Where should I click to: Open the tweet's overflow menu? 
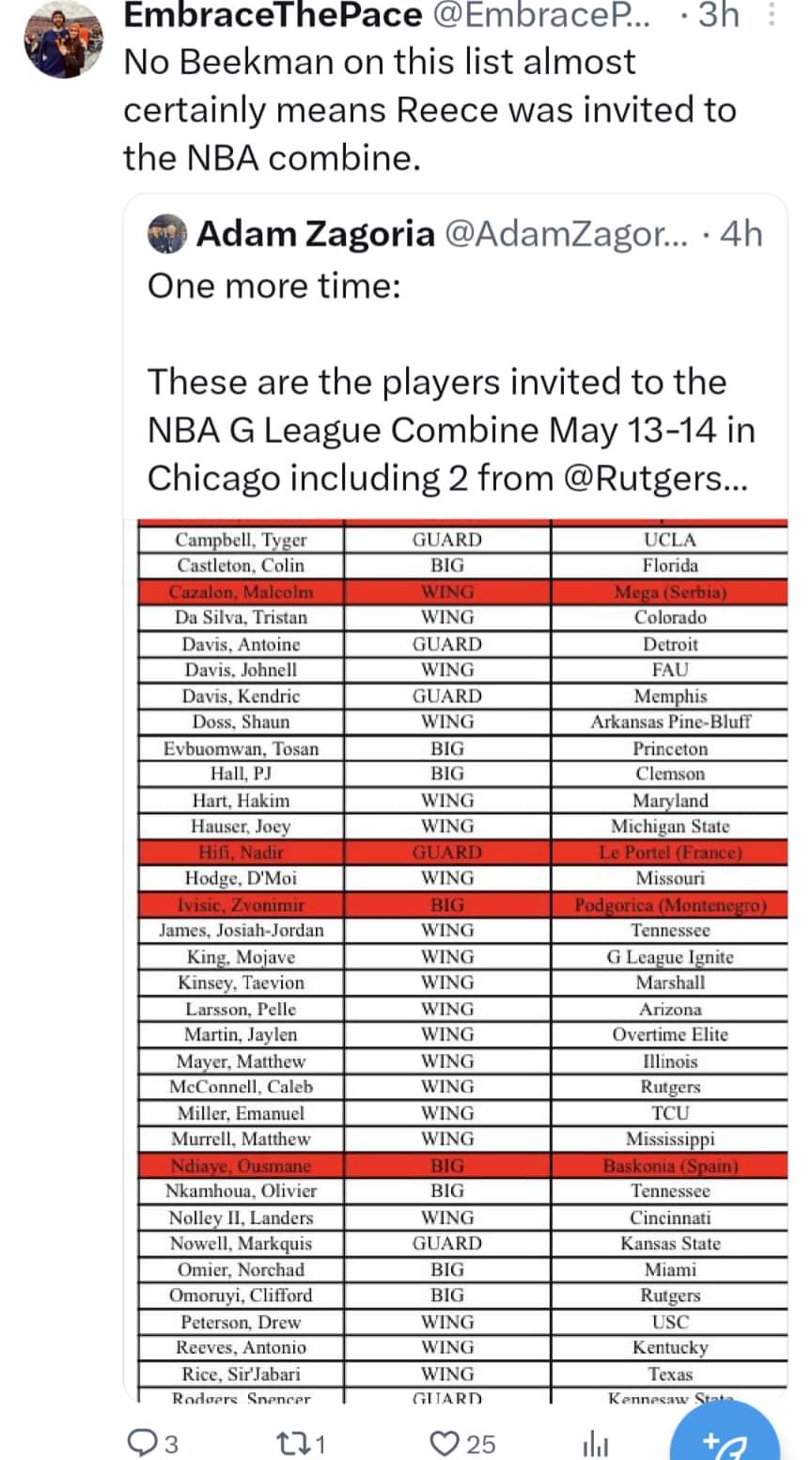pyautogui.click(x=773, y=14)
